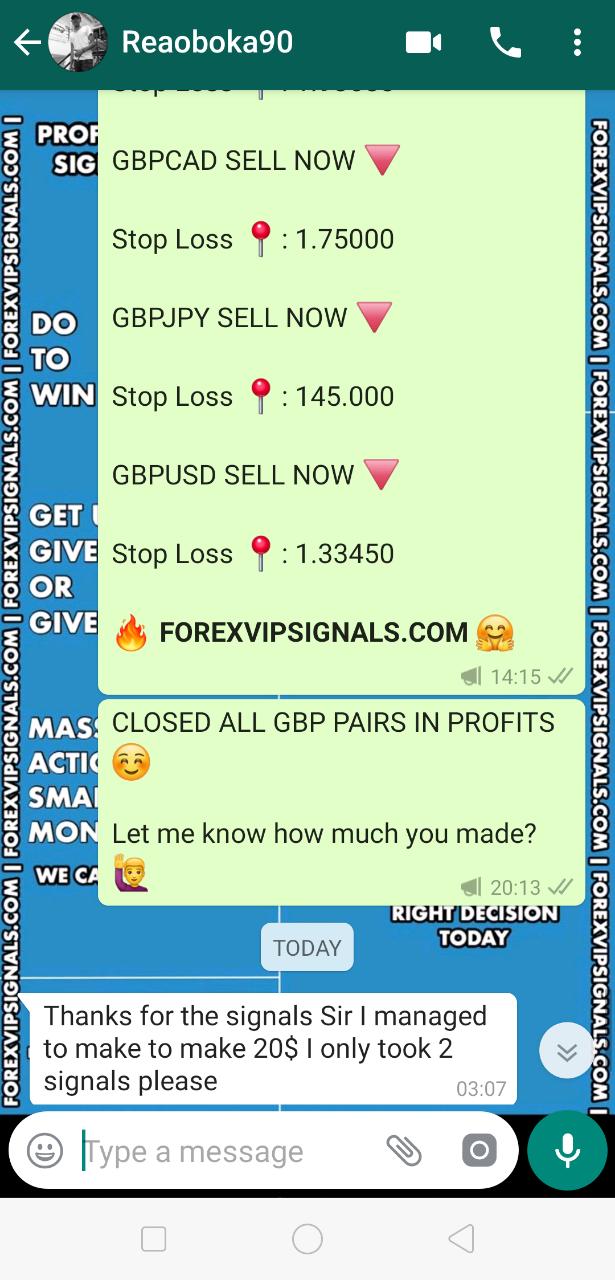The height and width of the screenshot is (1280, 615).
Task: Focus the Type a message field
Action: coord(220,1151)
